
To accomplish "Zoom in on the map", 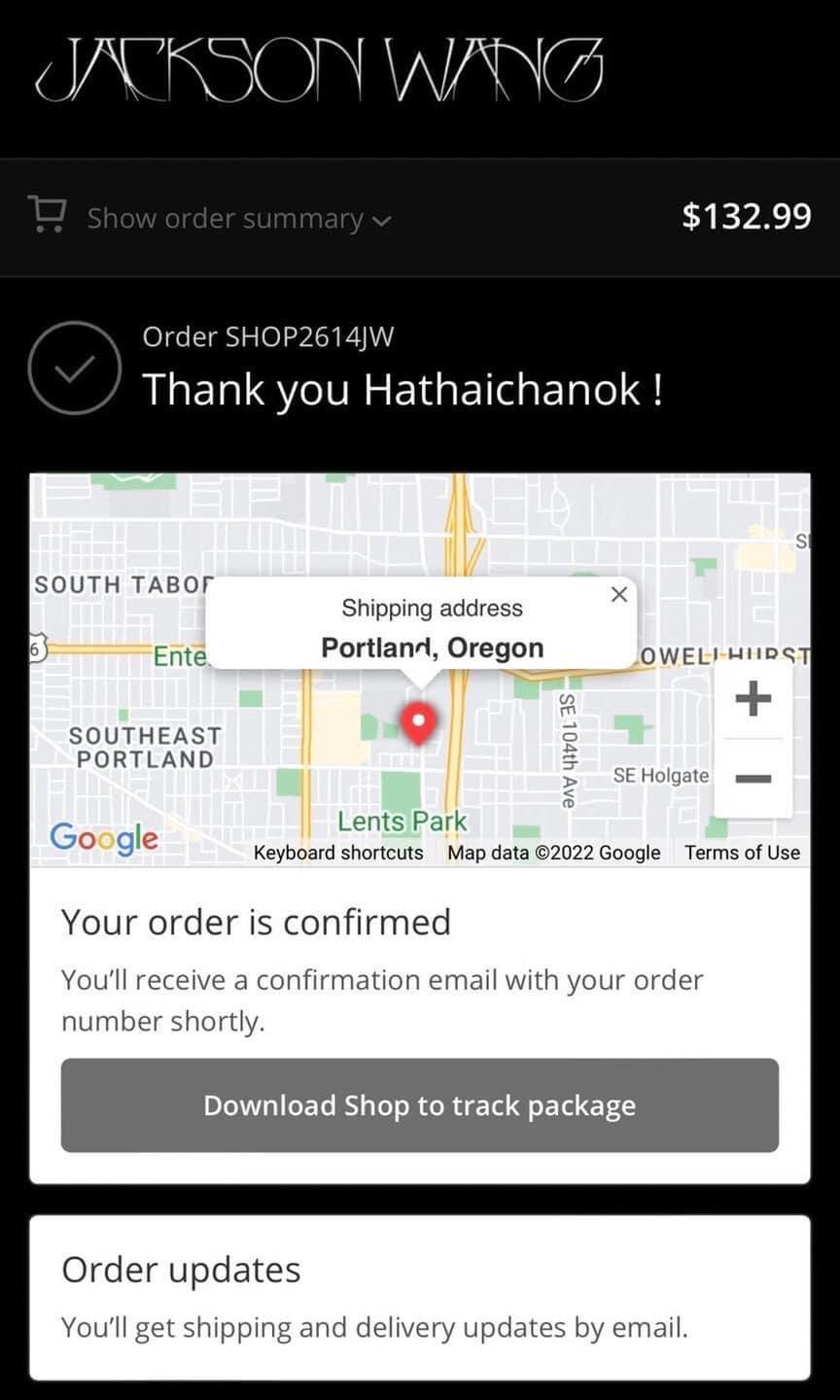I will [x=753, y=698].
